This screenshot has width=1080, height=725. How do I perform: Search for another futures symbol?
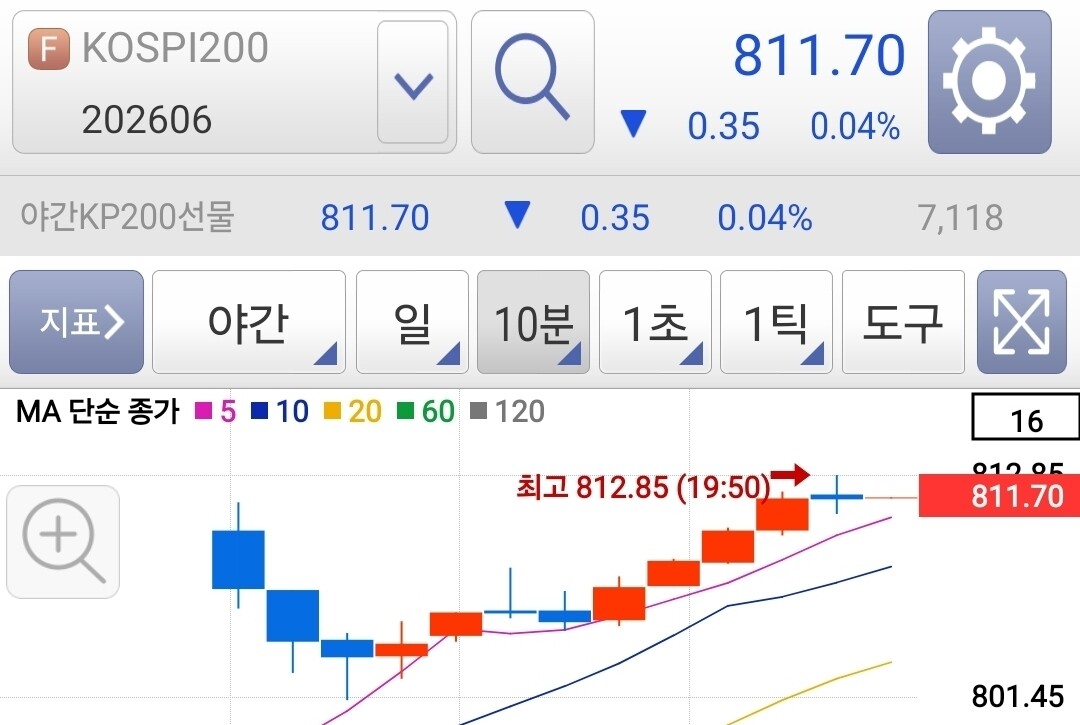click(x=532, y=82)
